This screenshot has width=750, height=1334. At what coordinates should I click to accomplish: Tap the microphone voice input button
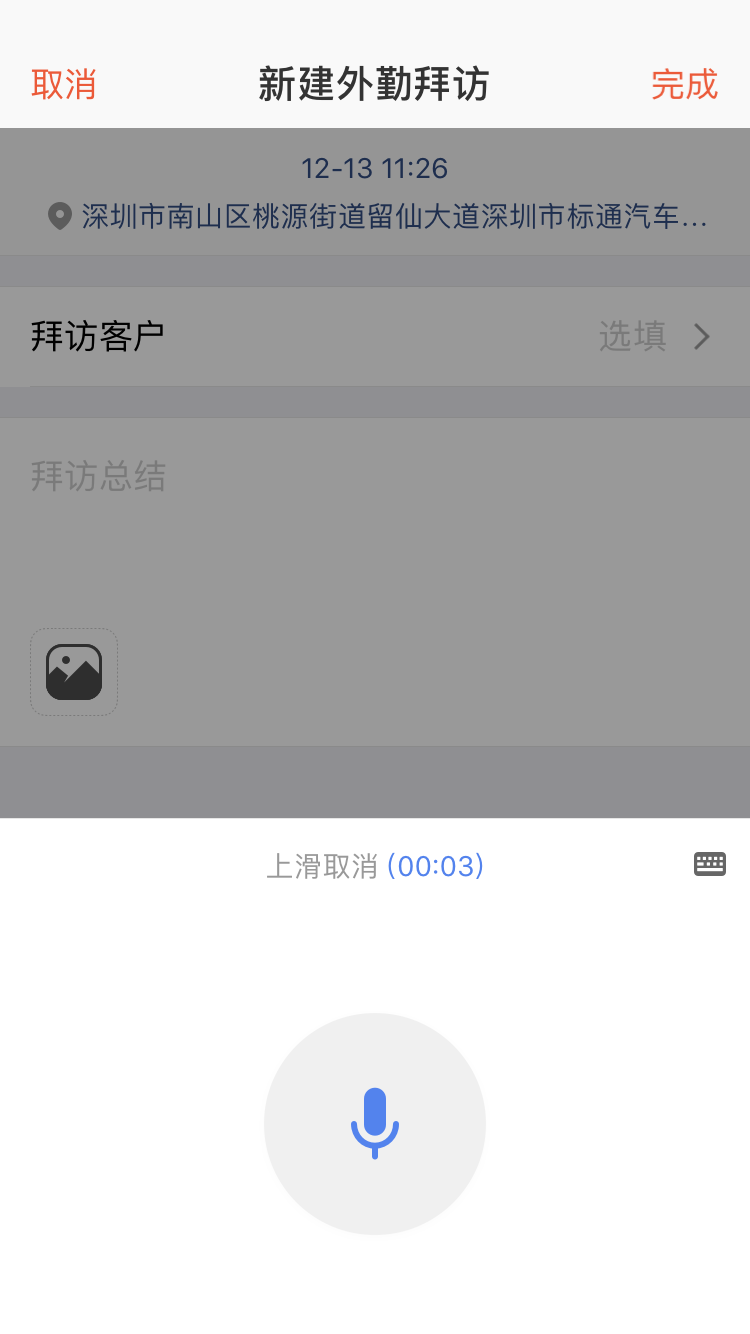(375, 1123)
